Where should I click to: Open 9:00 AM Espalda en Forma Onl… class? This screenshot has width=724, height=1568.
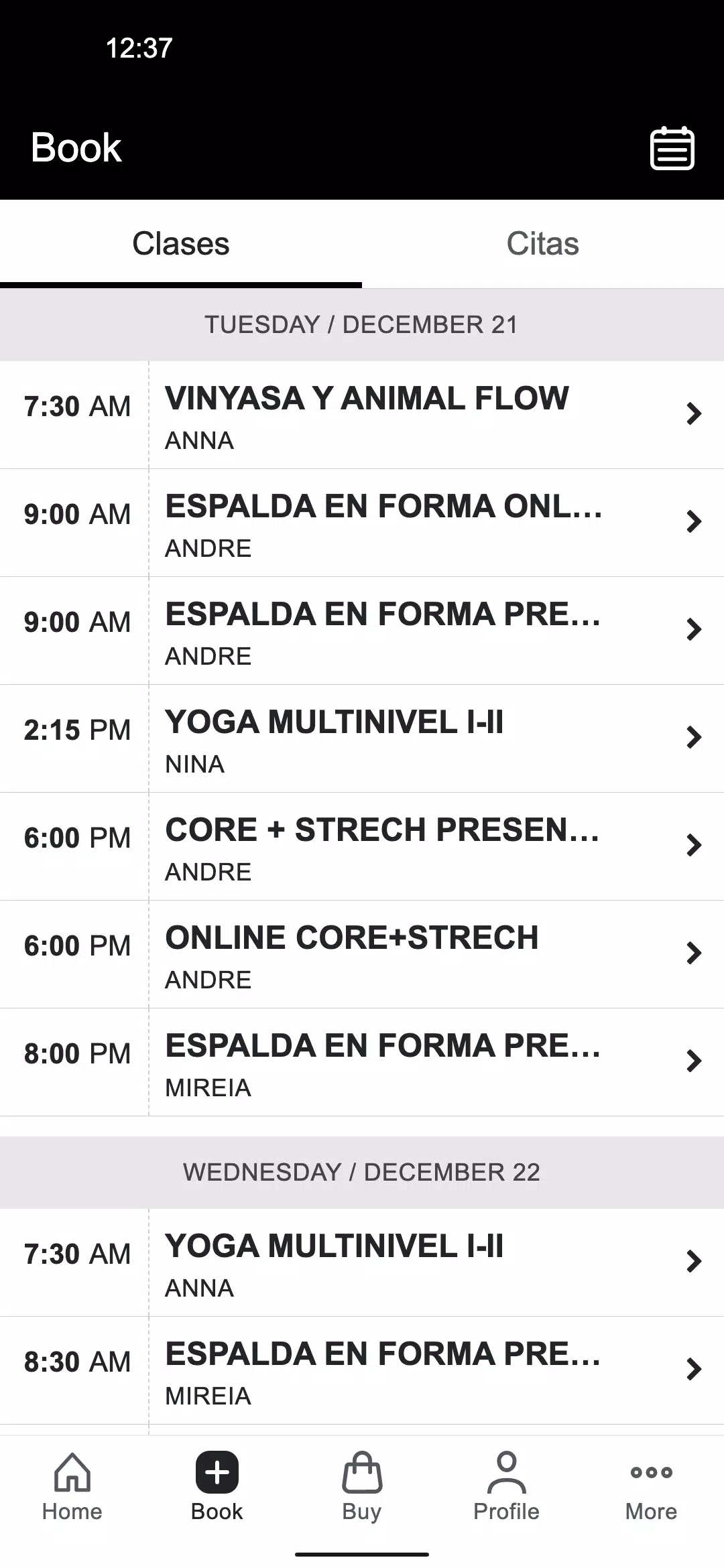(x=362, y=523)
